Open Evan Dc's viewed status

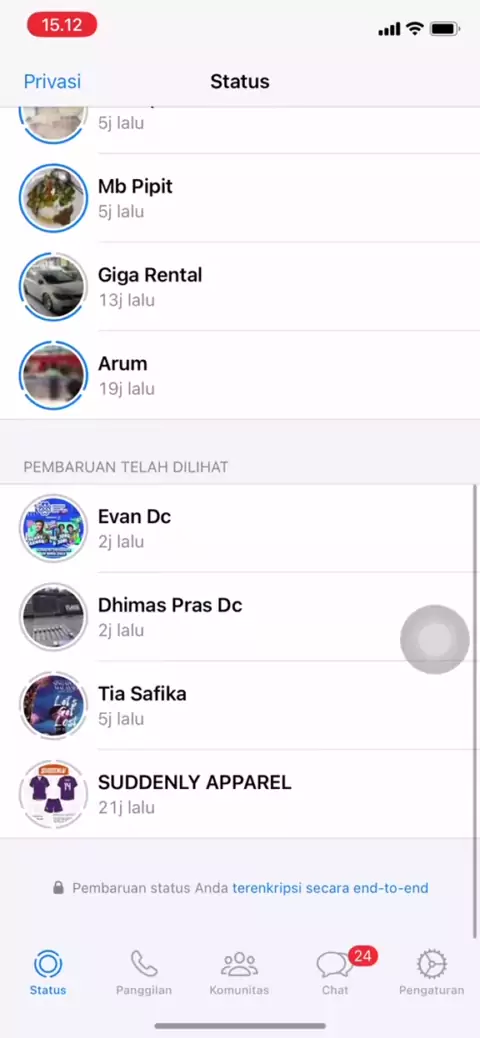click(240, 528)
